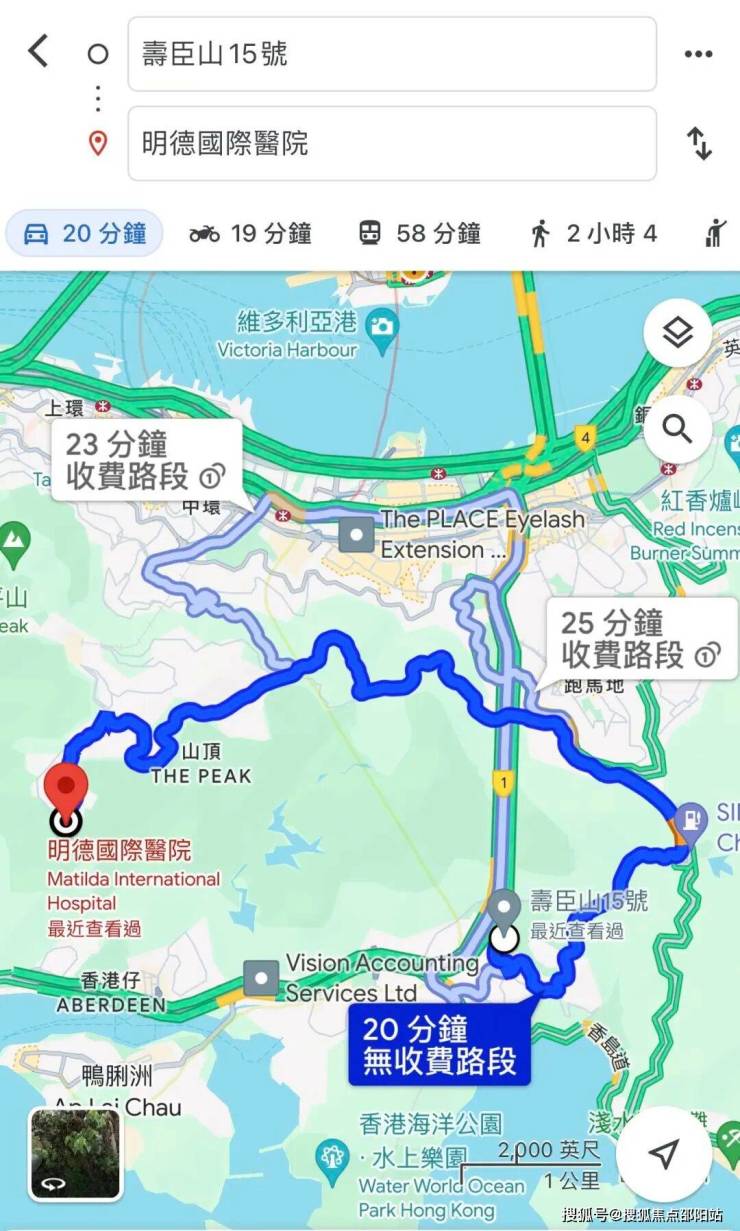Choose the 23 分鐘 toll route
This screenshot has width=740, height=1231.
click(x=146, y=460)
